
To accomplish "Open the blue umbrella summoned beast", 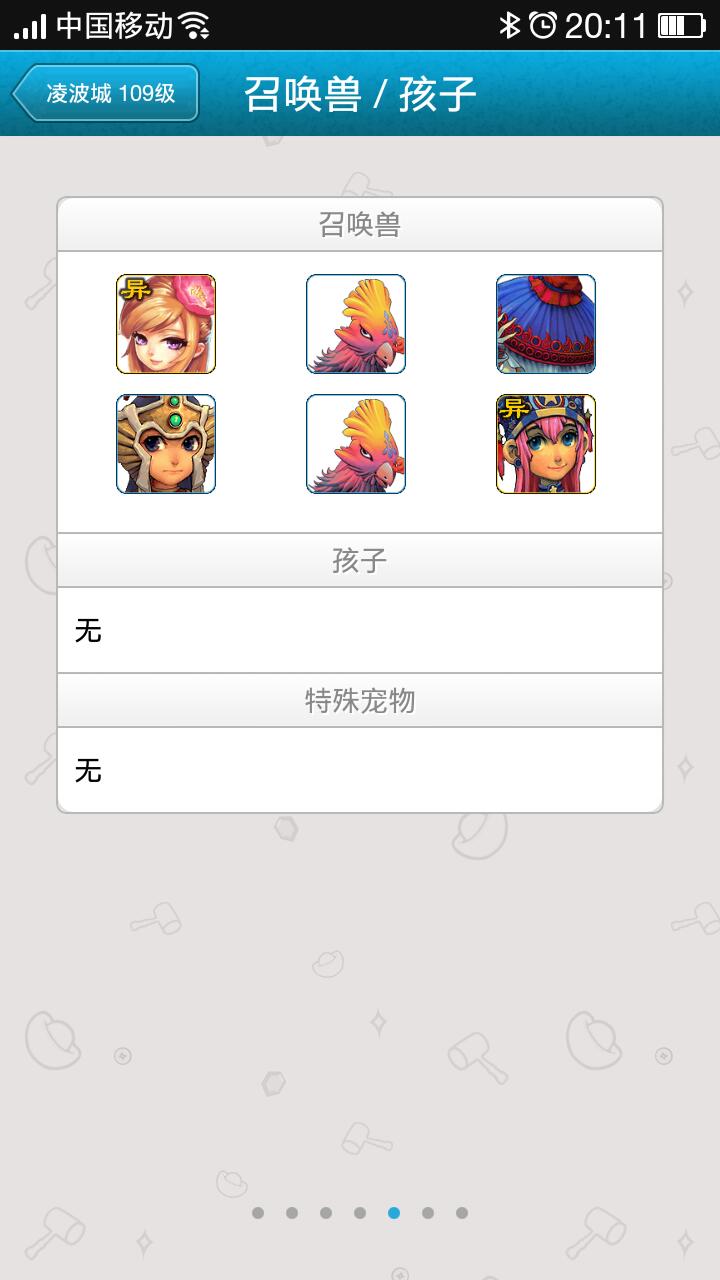I will (546, 324).
